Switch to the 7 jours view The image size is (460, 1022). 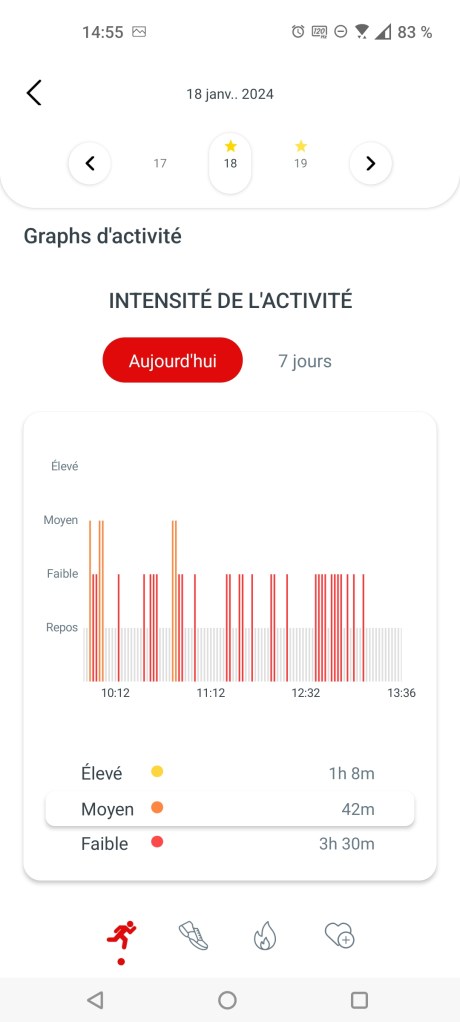(x=305, y=360)
